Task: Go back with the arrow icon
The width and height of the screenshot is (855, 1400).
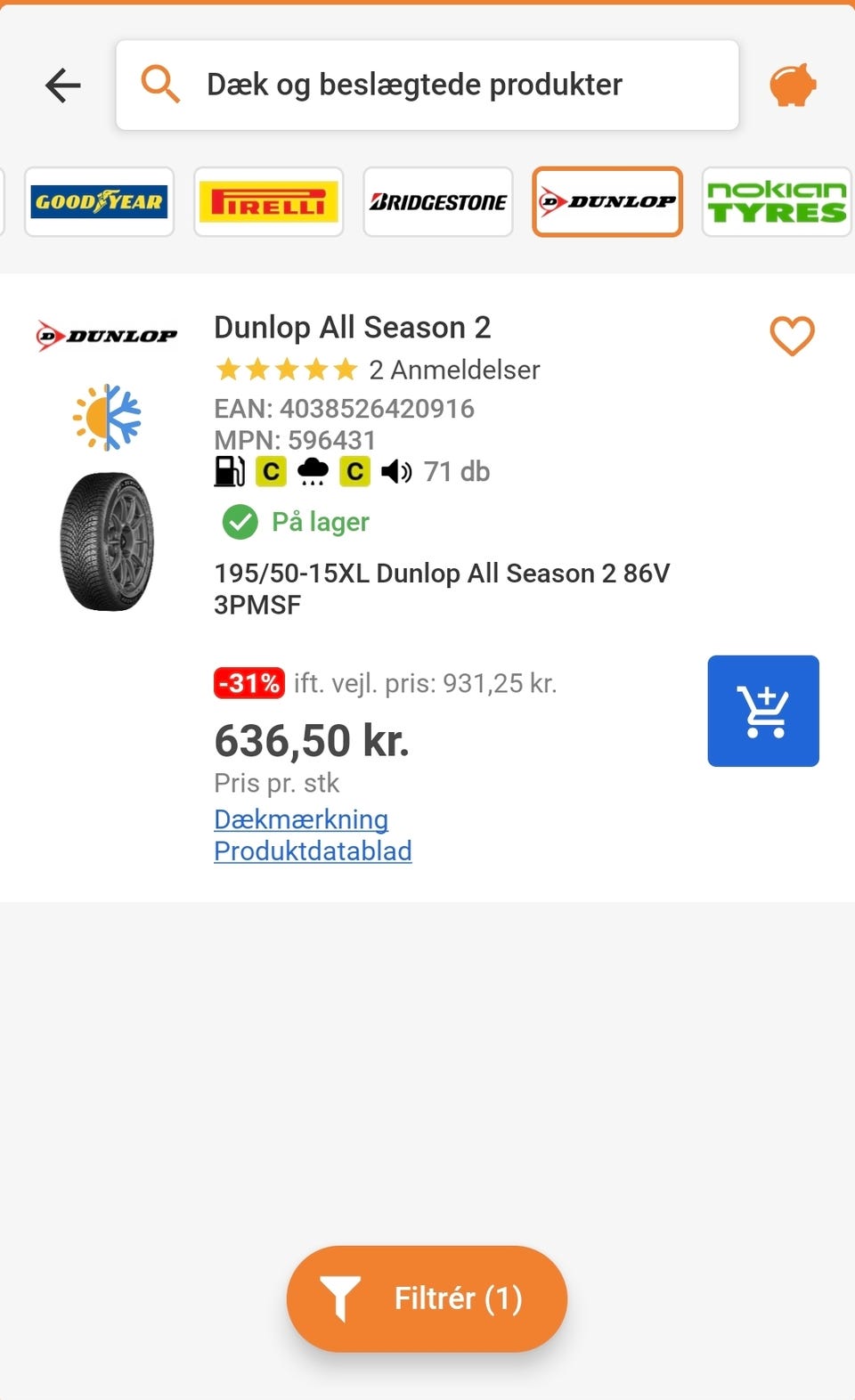Action: click(63, 85)
